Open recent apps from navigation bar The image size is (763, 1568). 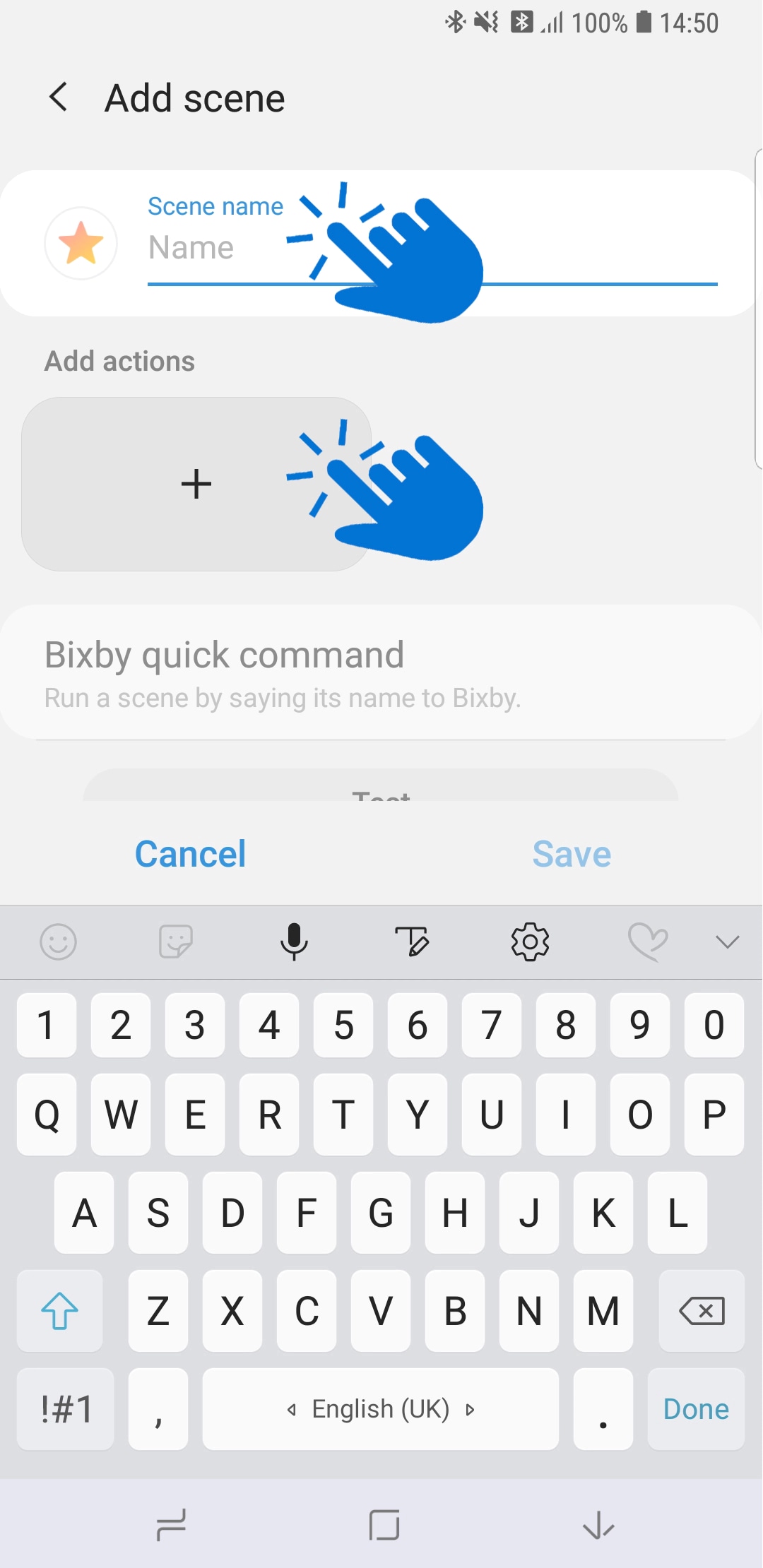point(171,1526)
